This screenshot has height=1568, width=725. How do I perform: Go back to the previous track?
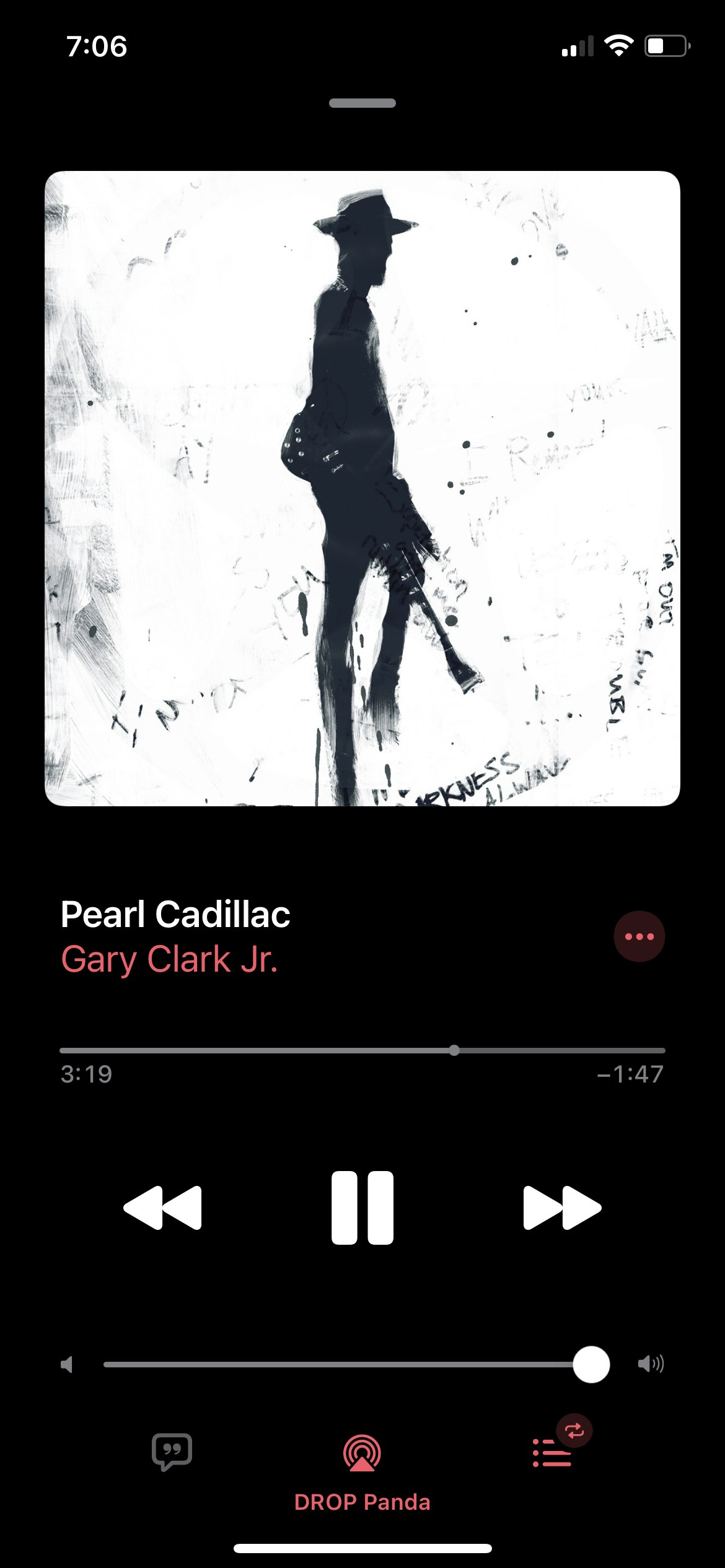pos(163,1208)
